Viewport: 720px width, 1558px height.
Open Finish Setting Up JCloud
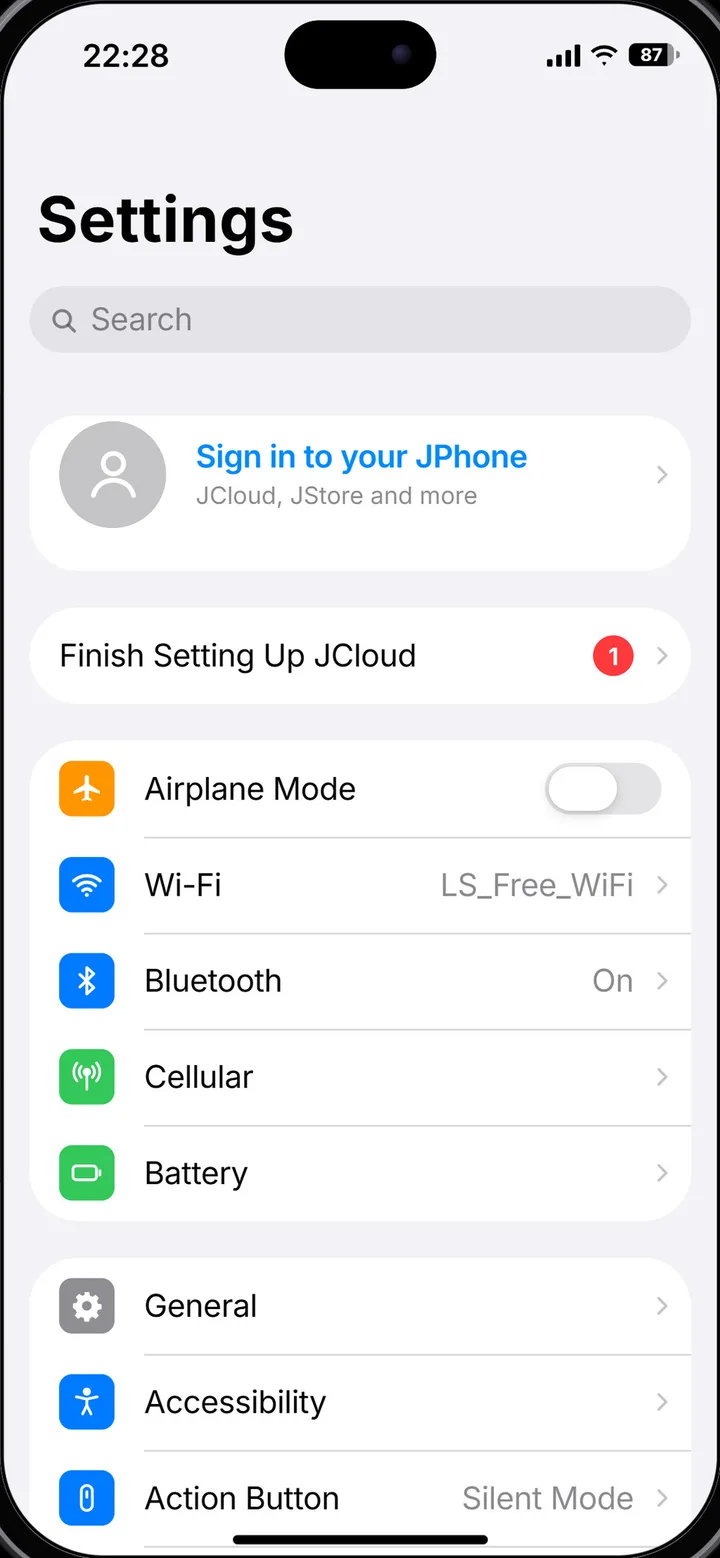coord(360,656)
